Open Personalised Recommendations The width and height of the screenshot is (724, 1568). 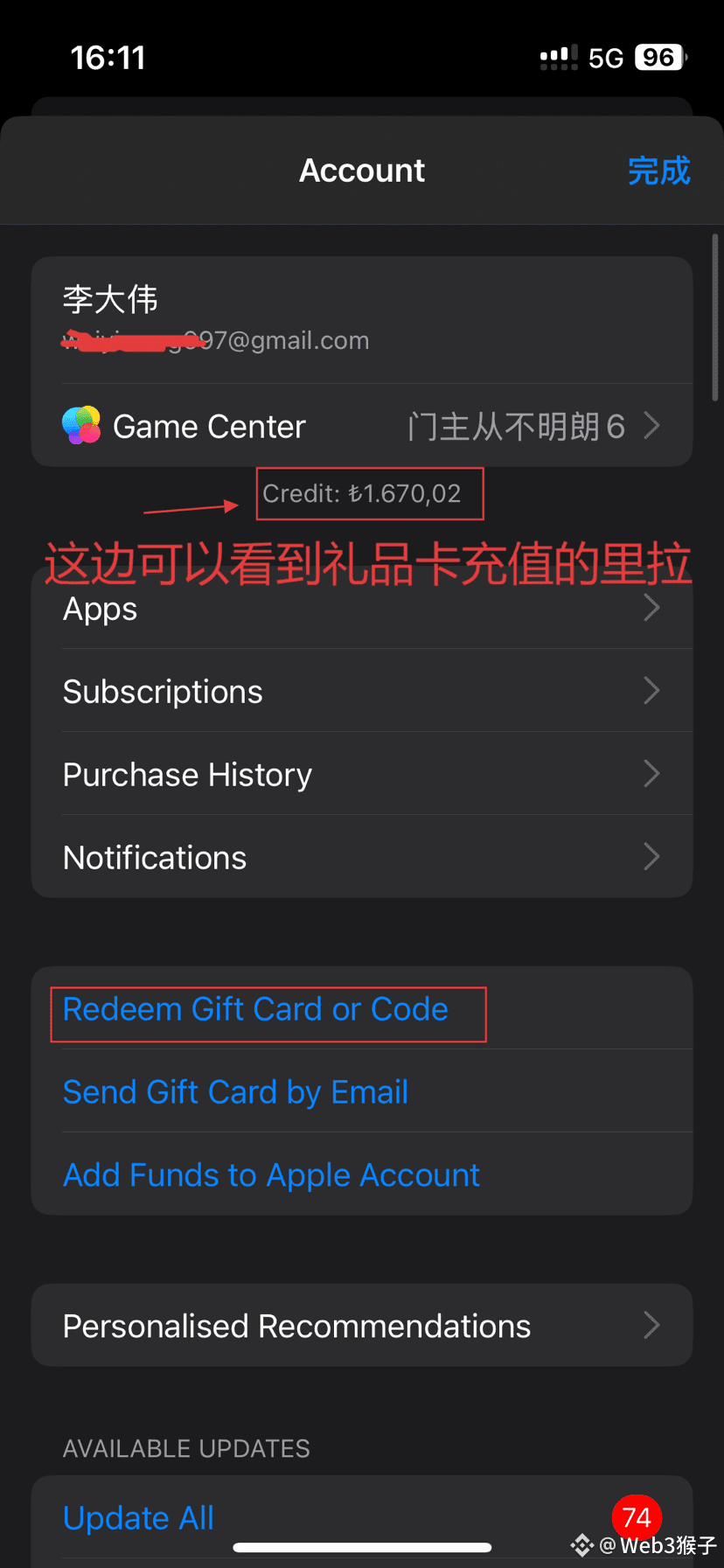[x=360, y=1326]
